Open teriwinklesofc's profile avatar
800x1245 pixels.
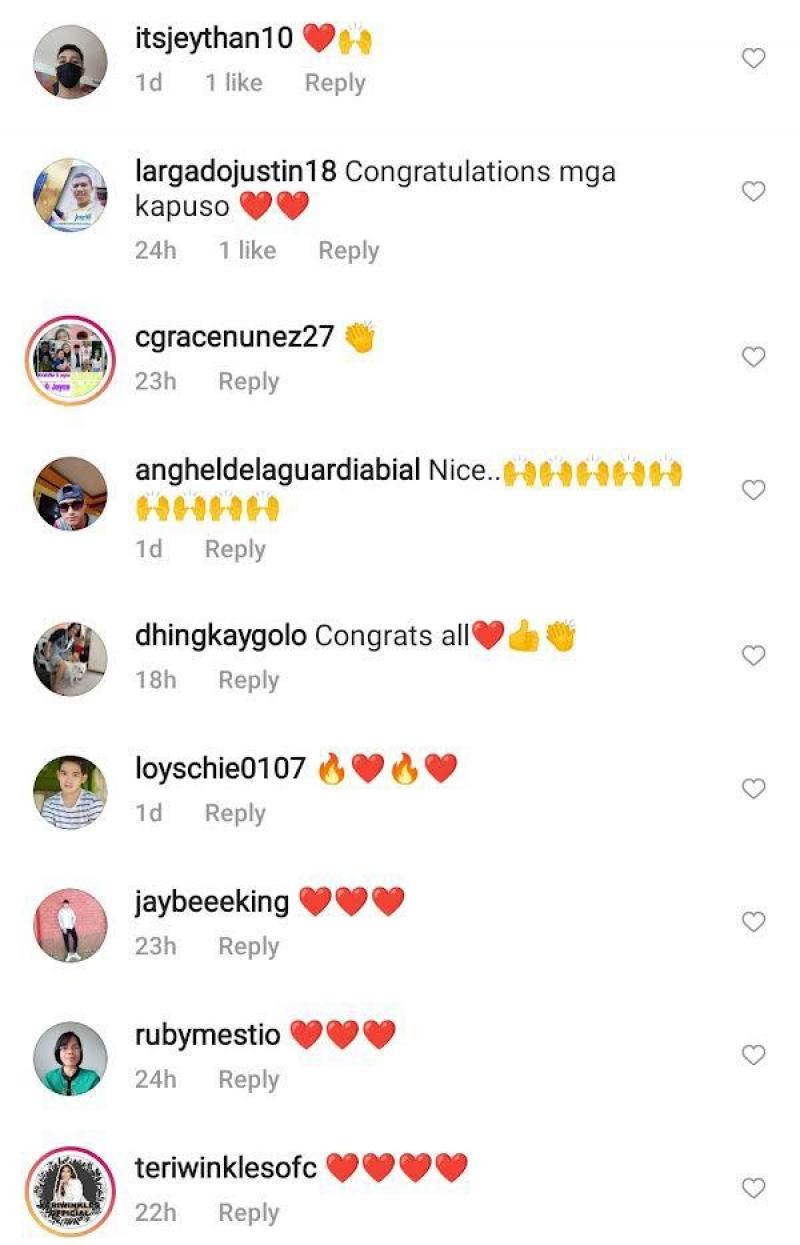[70, 1191]
